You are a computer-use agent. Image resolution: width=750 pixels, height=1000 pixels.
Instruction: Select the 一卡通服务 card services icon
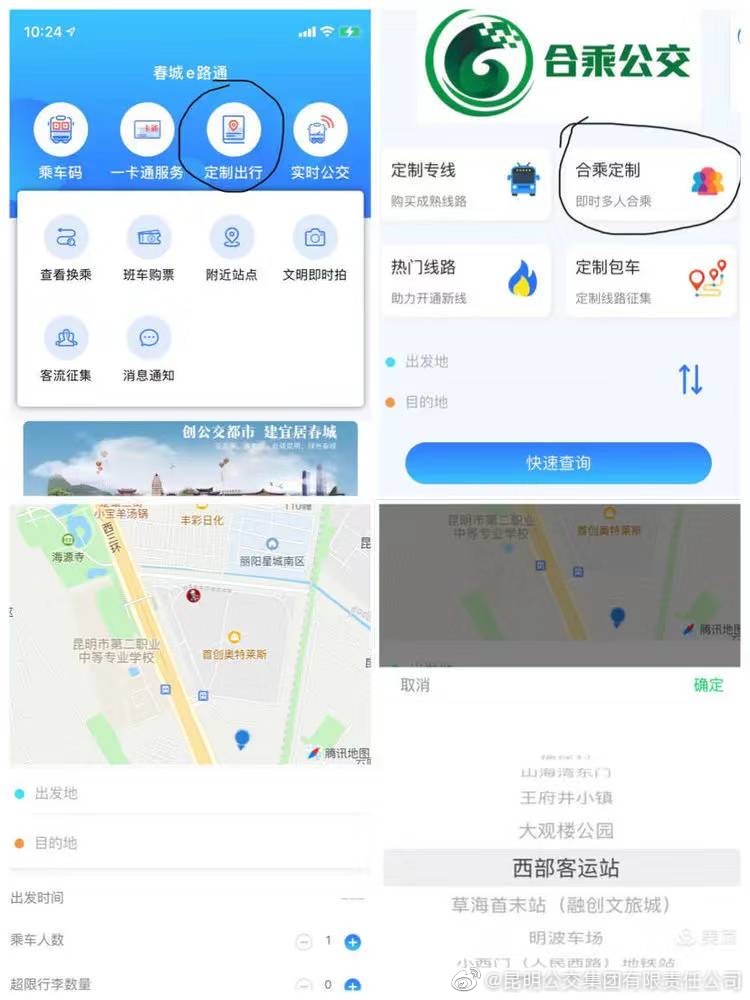click(x=146, y=130)
